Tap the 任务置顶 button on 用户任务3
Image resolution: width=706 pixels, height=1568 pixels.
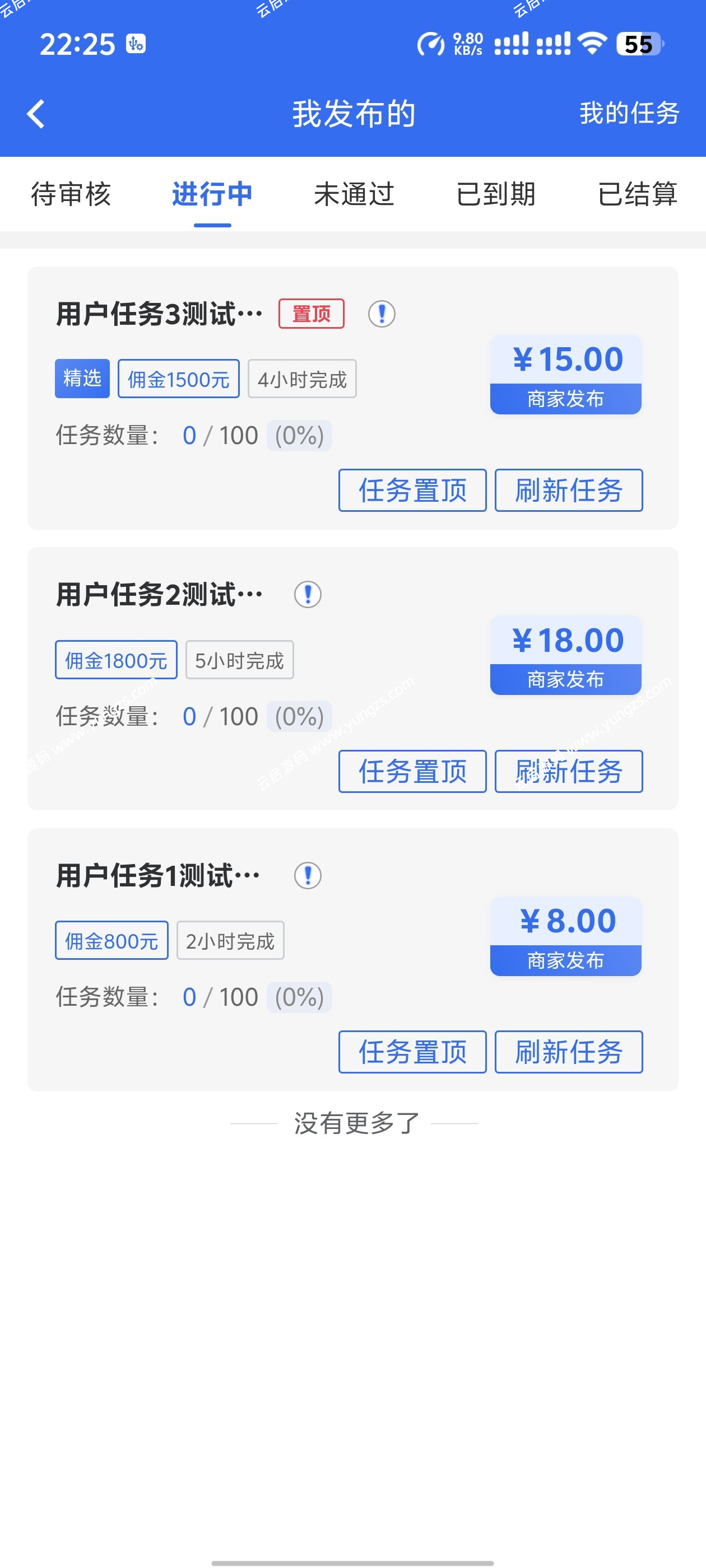tap(412, 491)
